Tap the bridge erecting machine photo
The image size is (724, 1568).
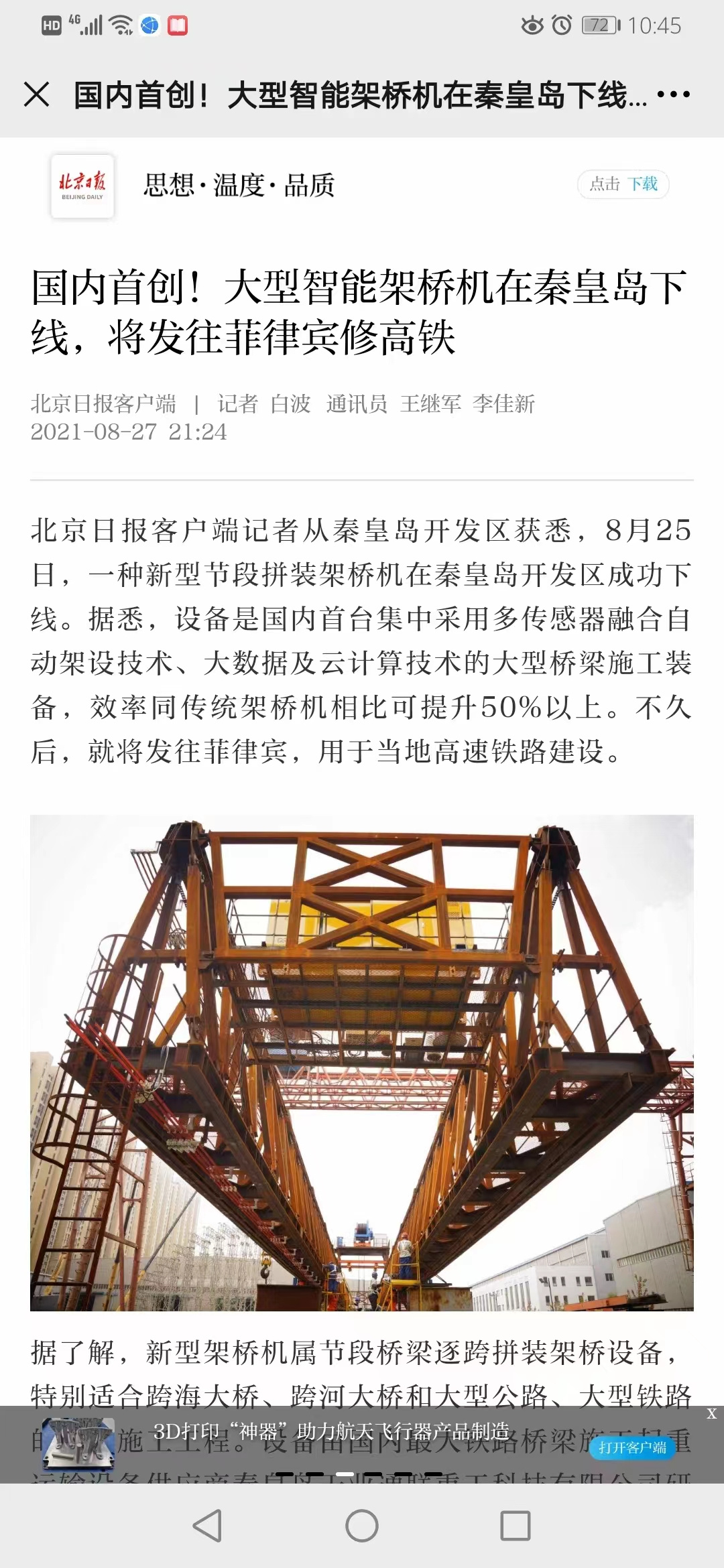tap(362, 1065)
